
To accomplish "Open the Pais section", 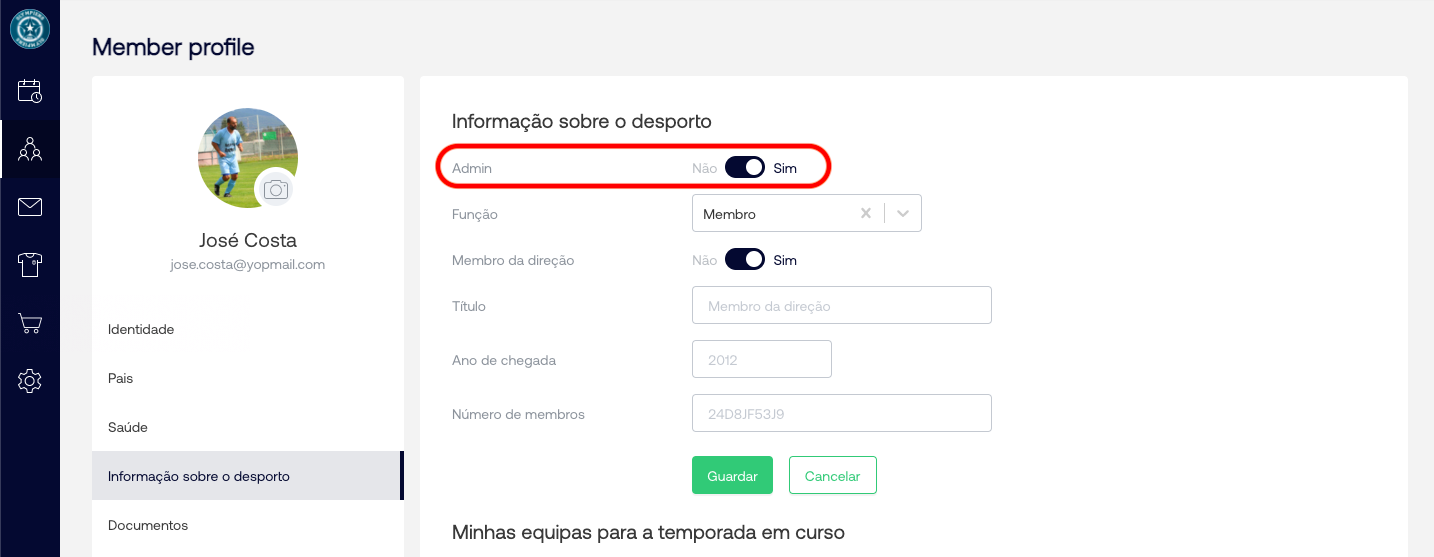I will pos(121,378).
